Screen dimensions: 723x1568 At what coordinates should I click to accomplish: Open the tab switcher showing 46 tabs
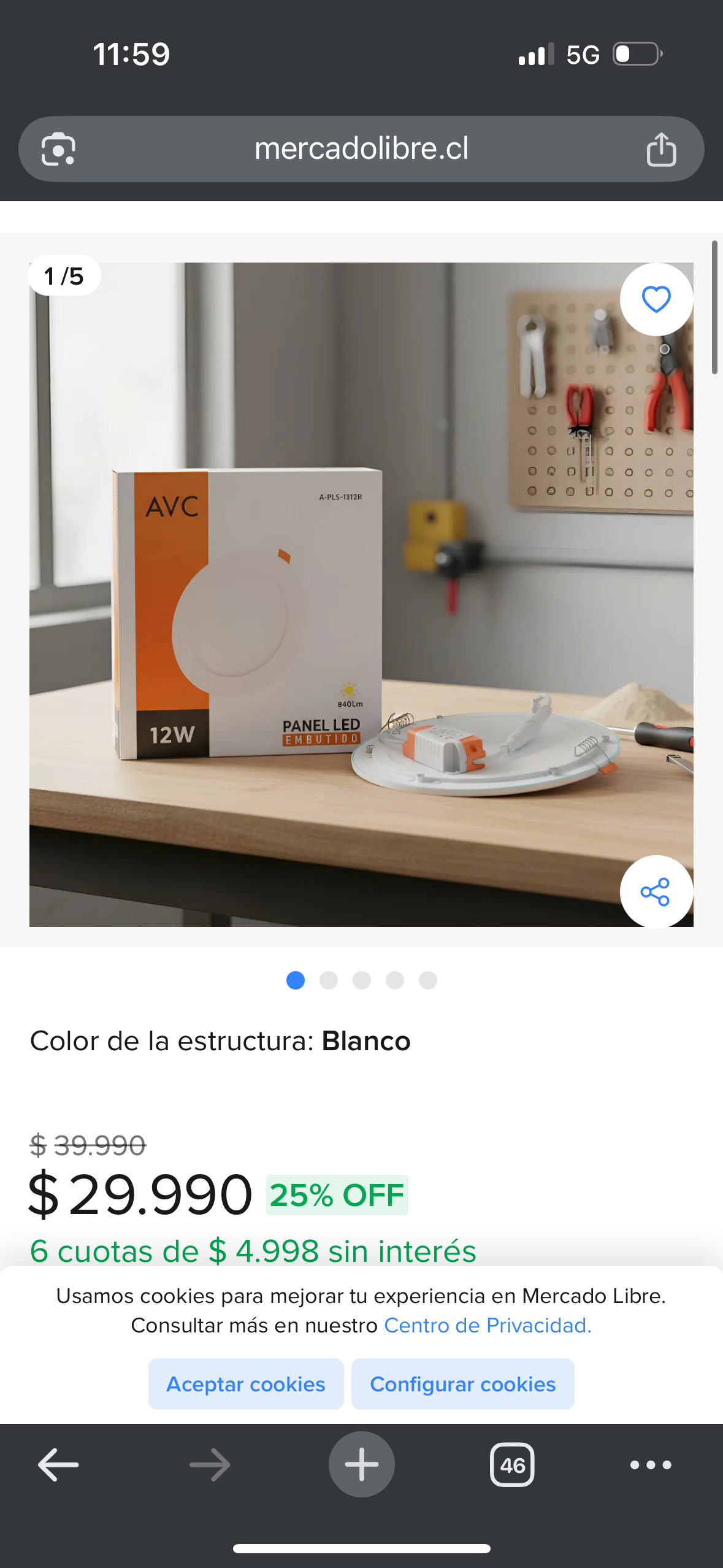[x=513, y=1464]
